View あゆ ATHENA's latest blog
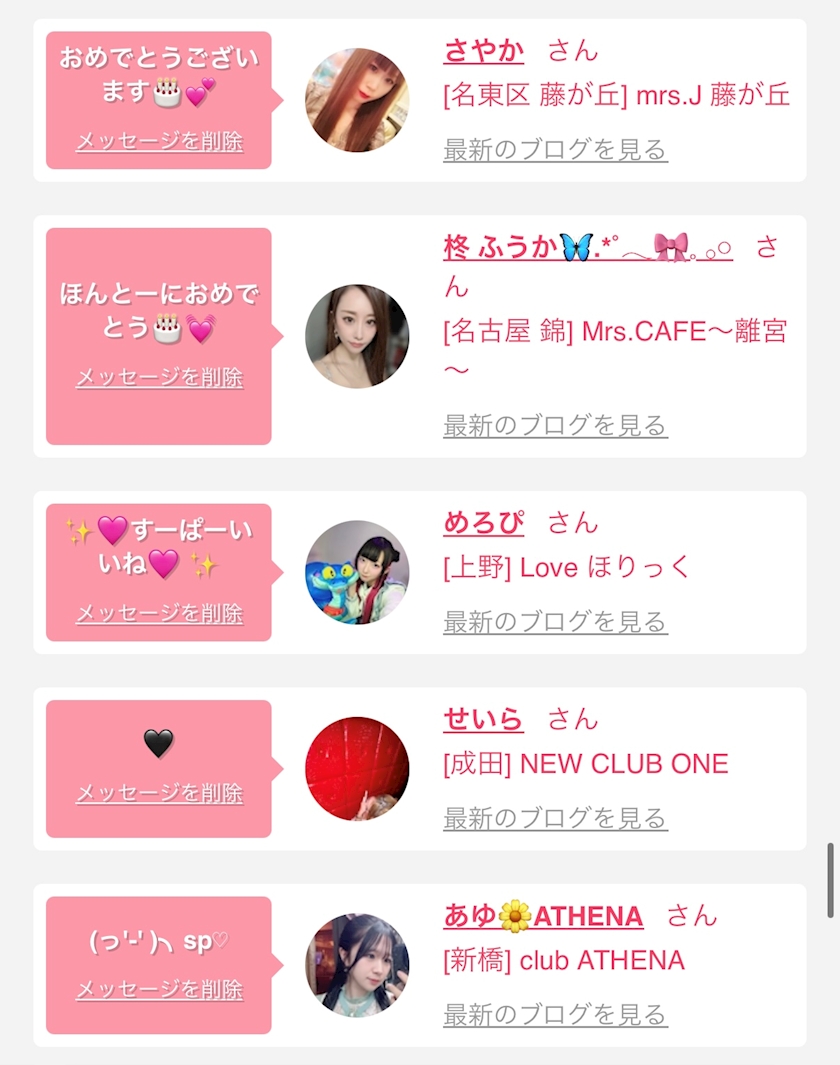The height and width of the screenshot is (1065, 840). tap(555, 1014)
